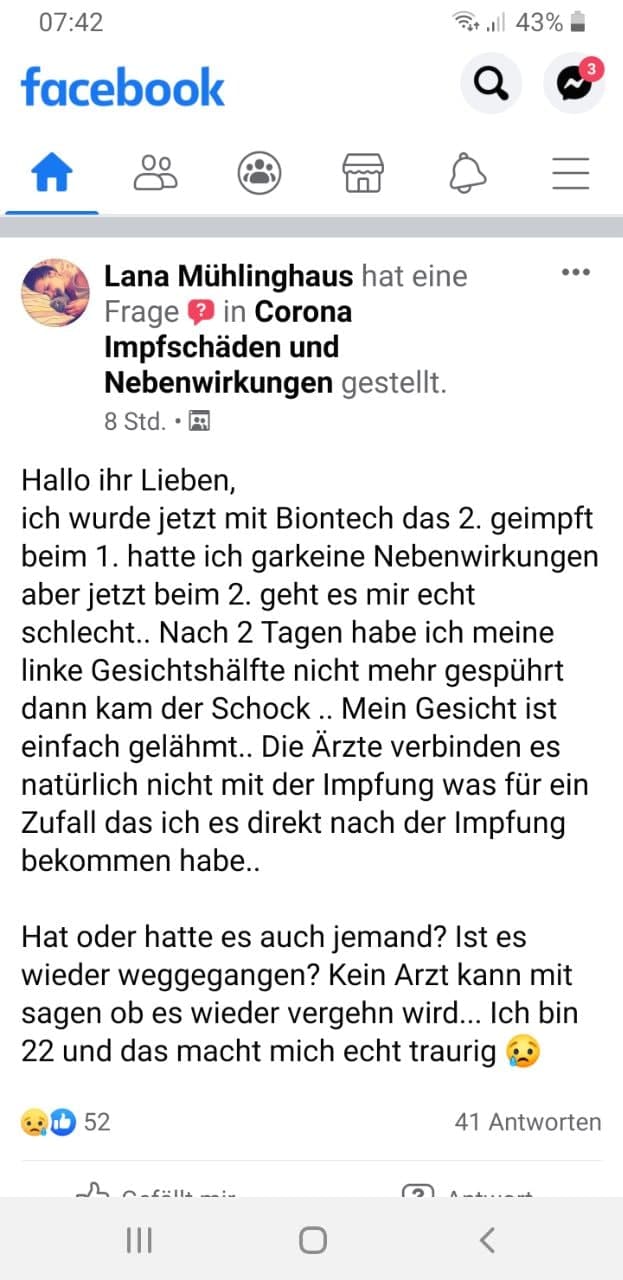Screen dimensions: 623x1280
Task: Open Messenger chats
Action: [x=574, y=84]
